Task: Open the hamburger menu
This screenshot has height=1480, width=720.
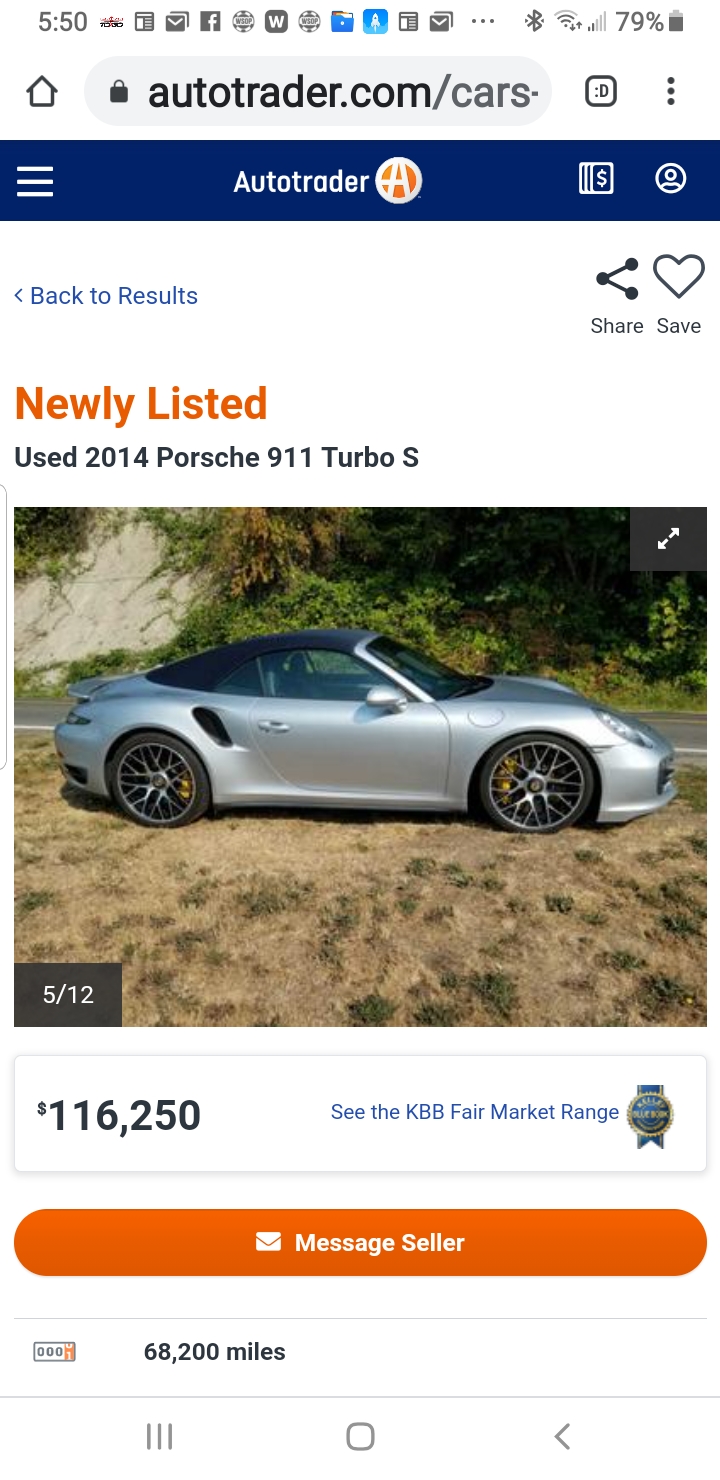Action: 35,181
